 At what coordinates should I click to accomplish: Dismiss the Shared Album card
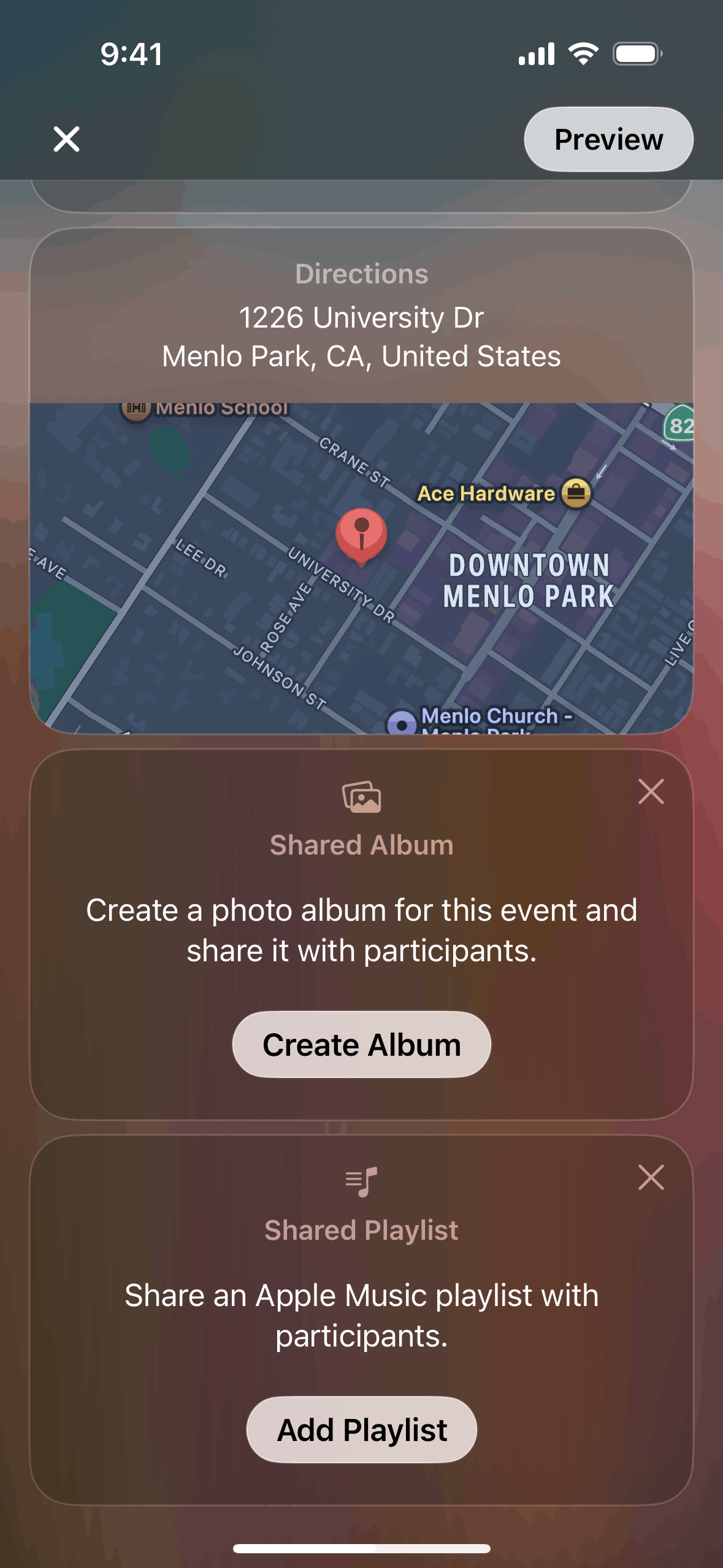pyautogui.click(x=651, y=791)
